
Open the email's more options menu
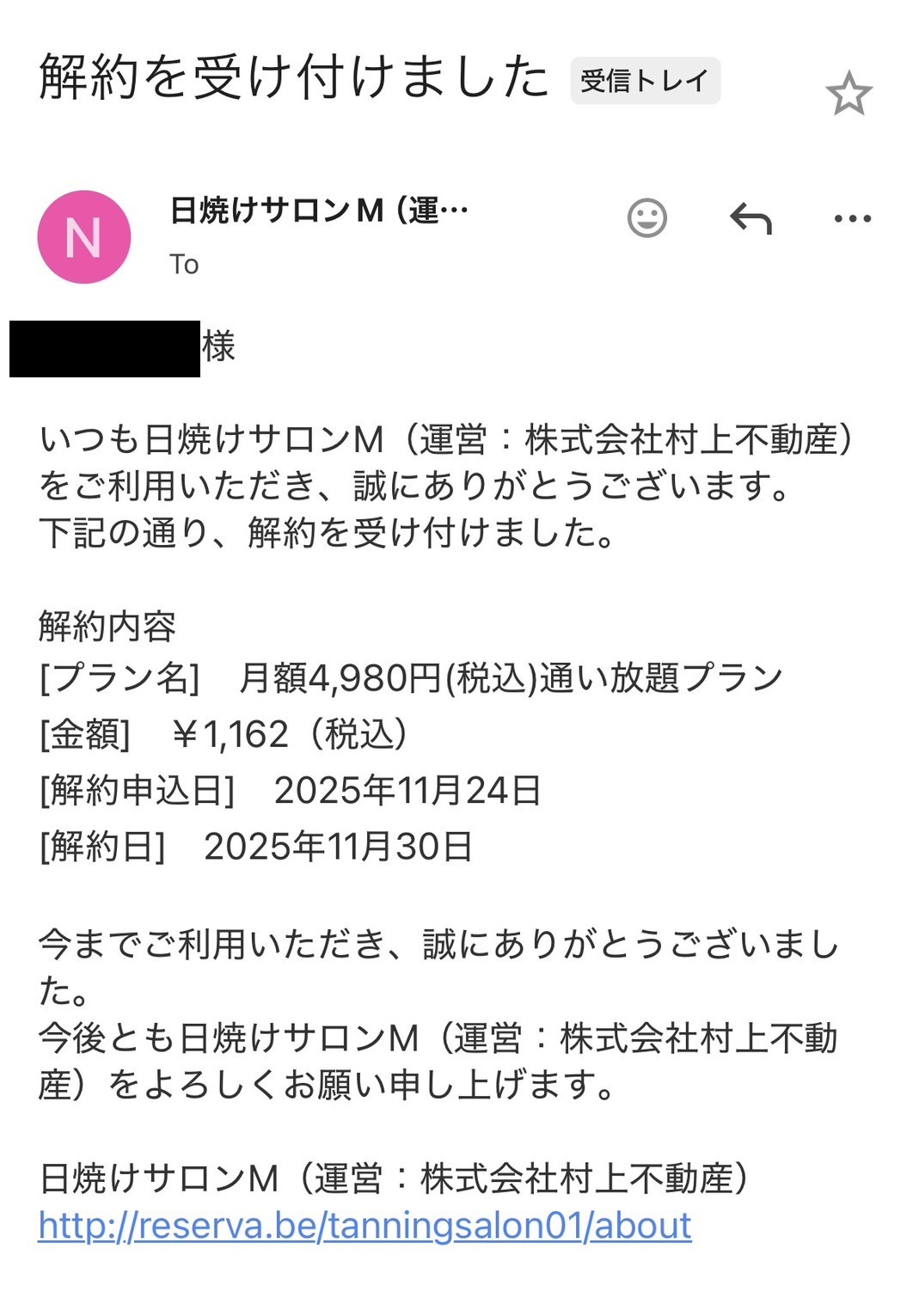pyautogui.click(x=852, y=218)
